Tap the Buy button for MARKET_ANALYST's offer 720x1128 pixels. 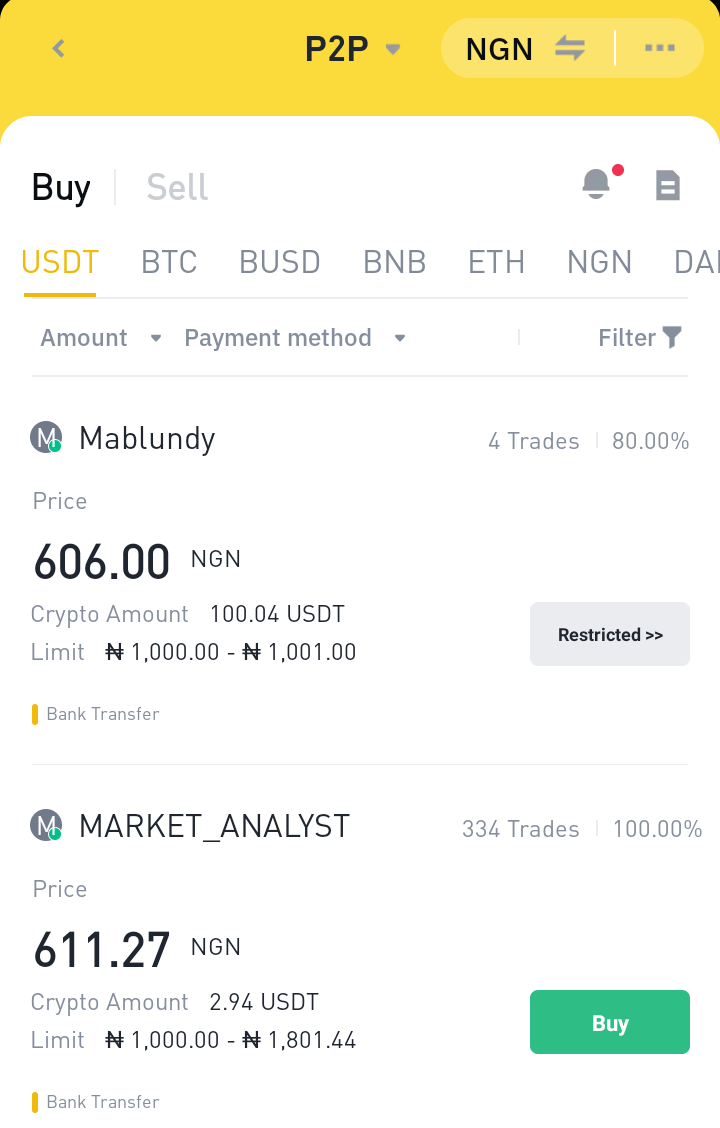(610, 1022)
